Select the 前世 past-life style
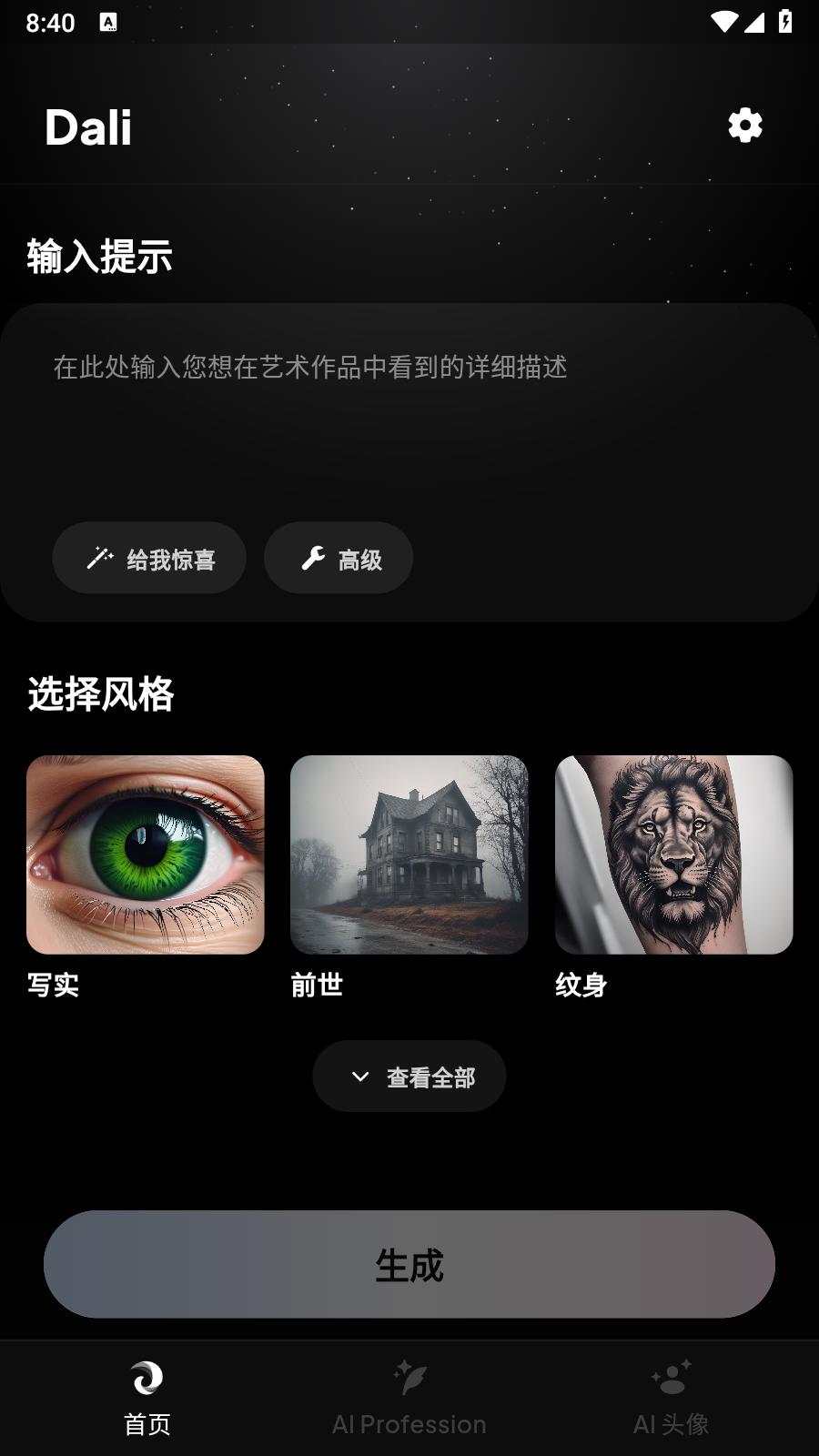819x1456 pixels. pyautogui.click(x=409, y=855)
